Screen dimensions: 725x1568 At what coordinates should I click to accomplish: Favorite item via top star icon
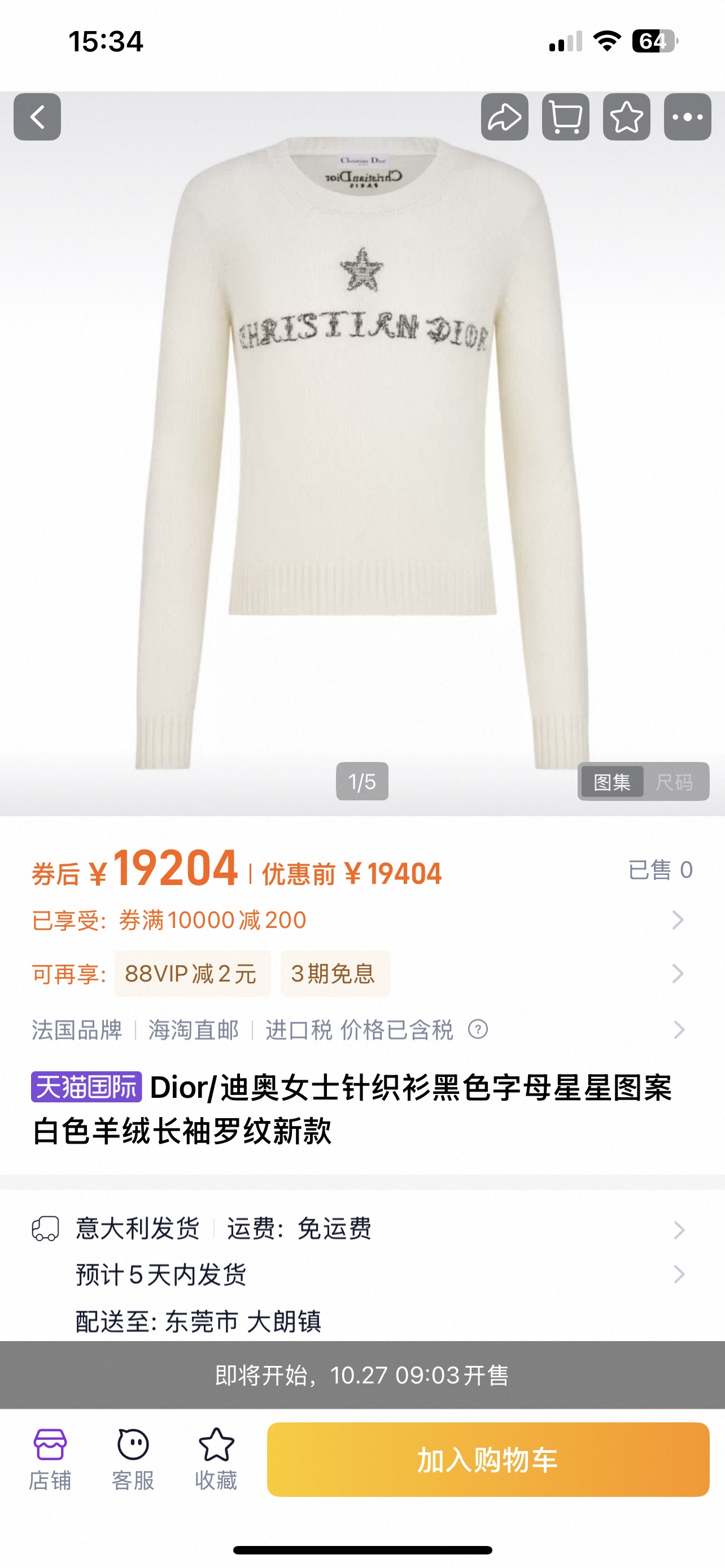point(626,117)
